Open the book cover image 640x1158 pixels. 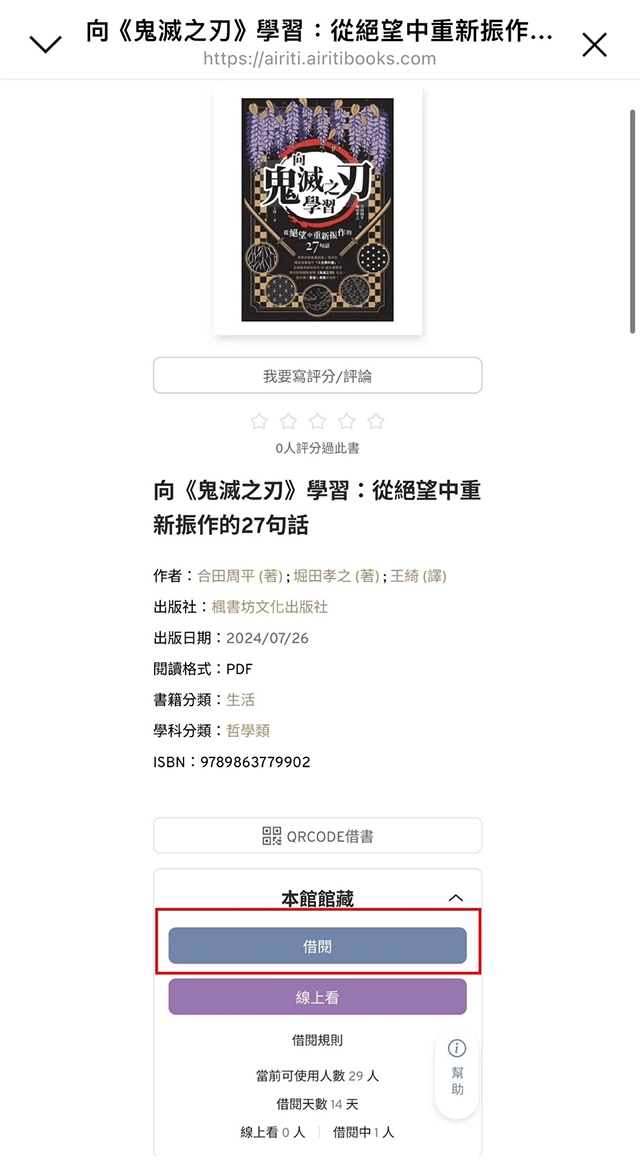[318, 209]
